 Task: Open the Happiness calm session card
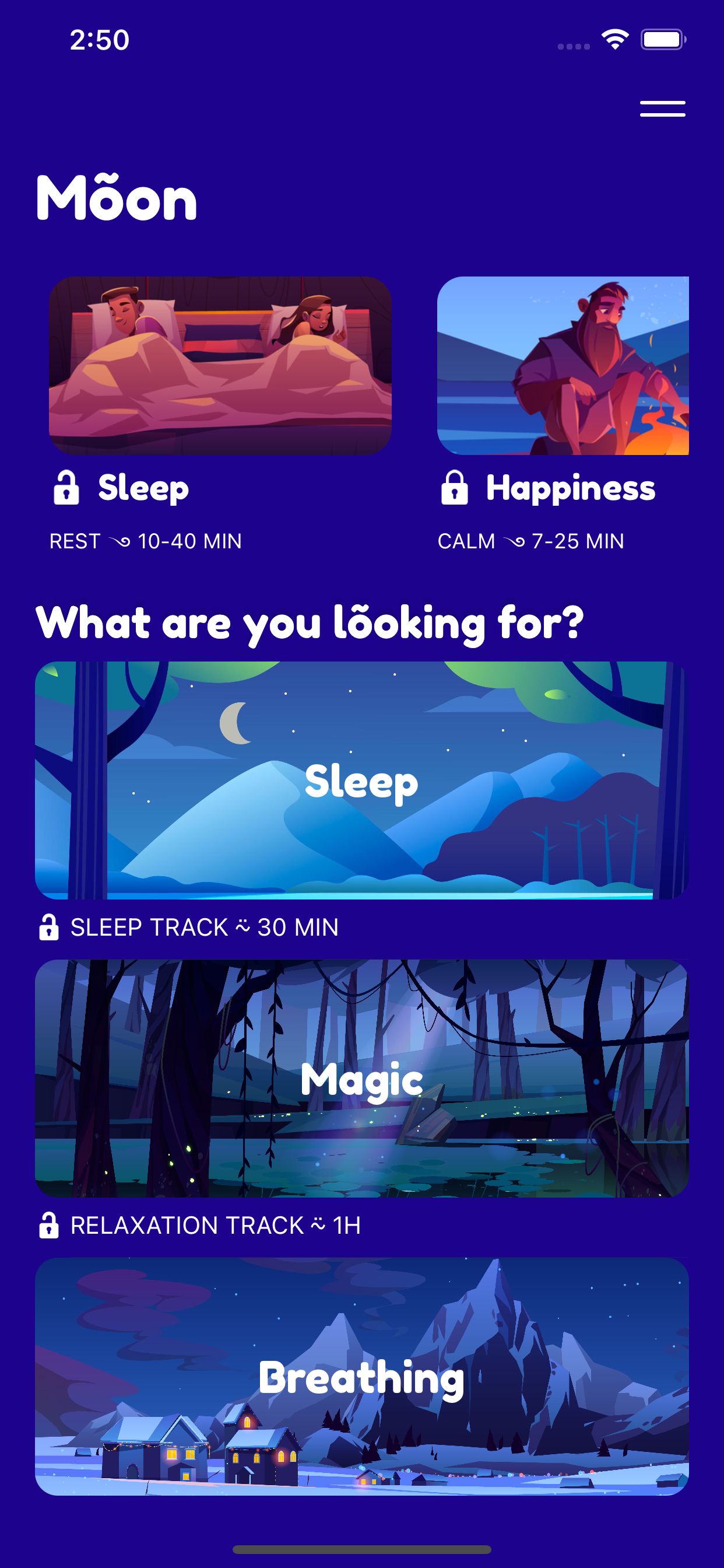tap(563, 366)
